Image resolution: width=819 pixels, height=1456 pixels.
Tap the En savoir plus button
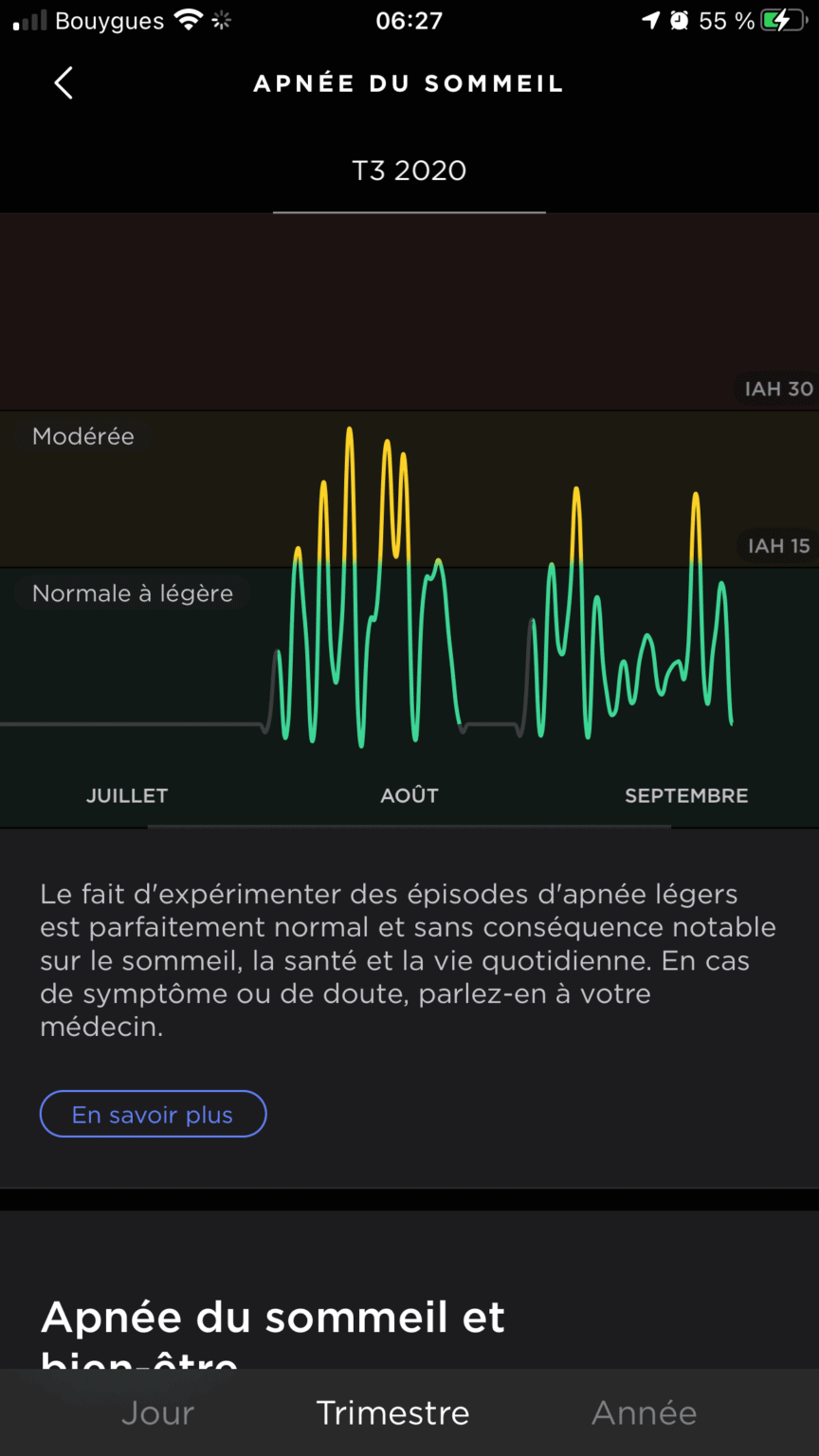click(153, 1114)
